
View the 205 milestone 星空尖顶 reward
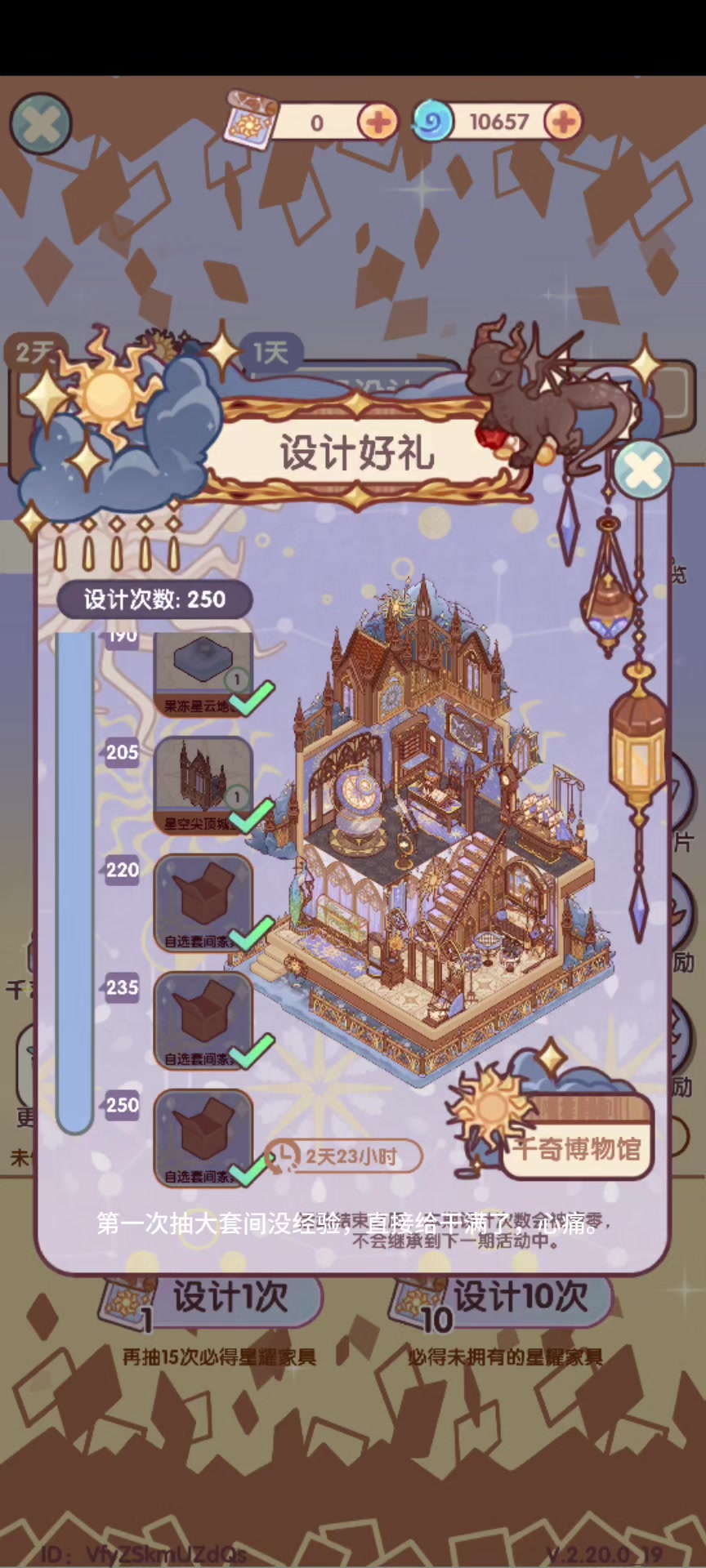pyautogui.click(x=203, y=784)
